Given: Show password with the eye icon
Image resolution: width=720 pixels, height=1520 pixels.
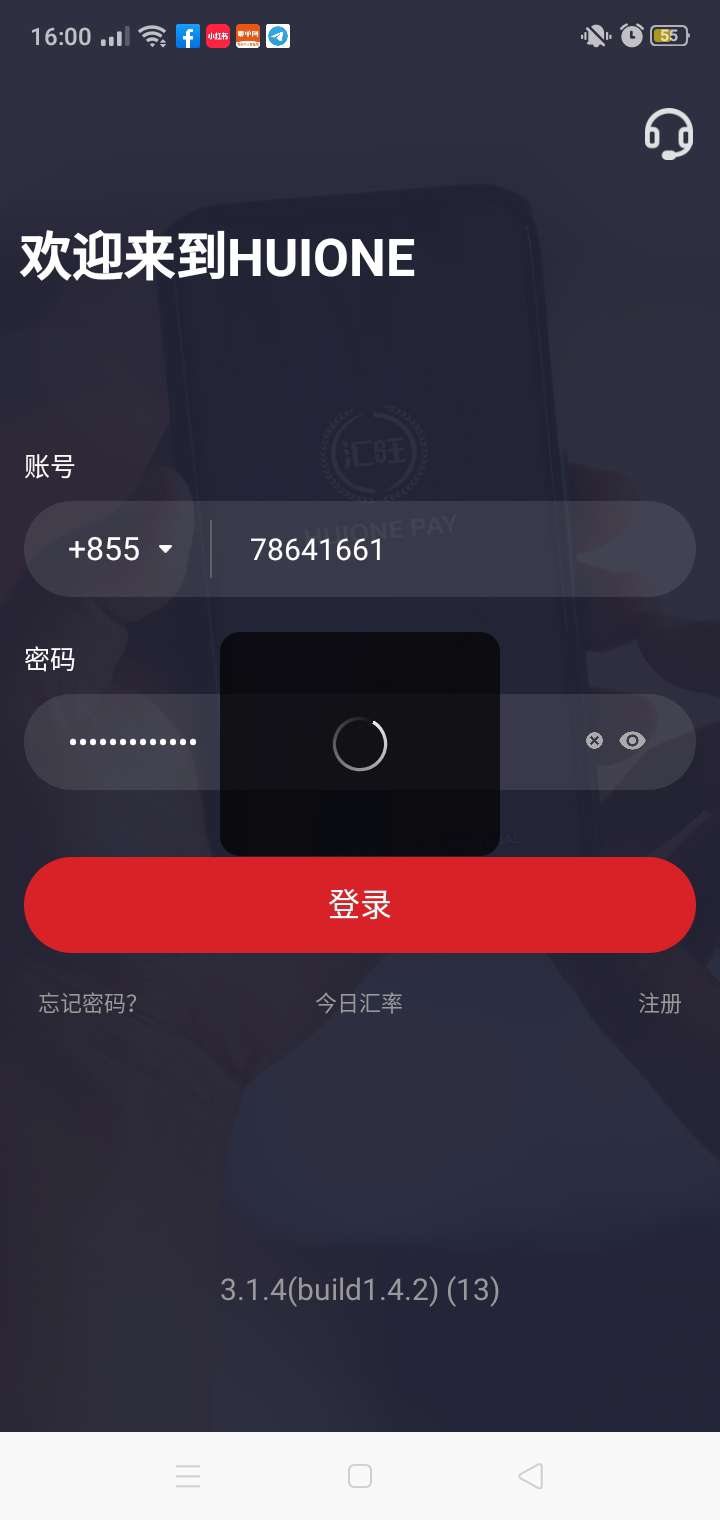Looking at the screenshot, I should pyautogui.click(x=632, y=741).
